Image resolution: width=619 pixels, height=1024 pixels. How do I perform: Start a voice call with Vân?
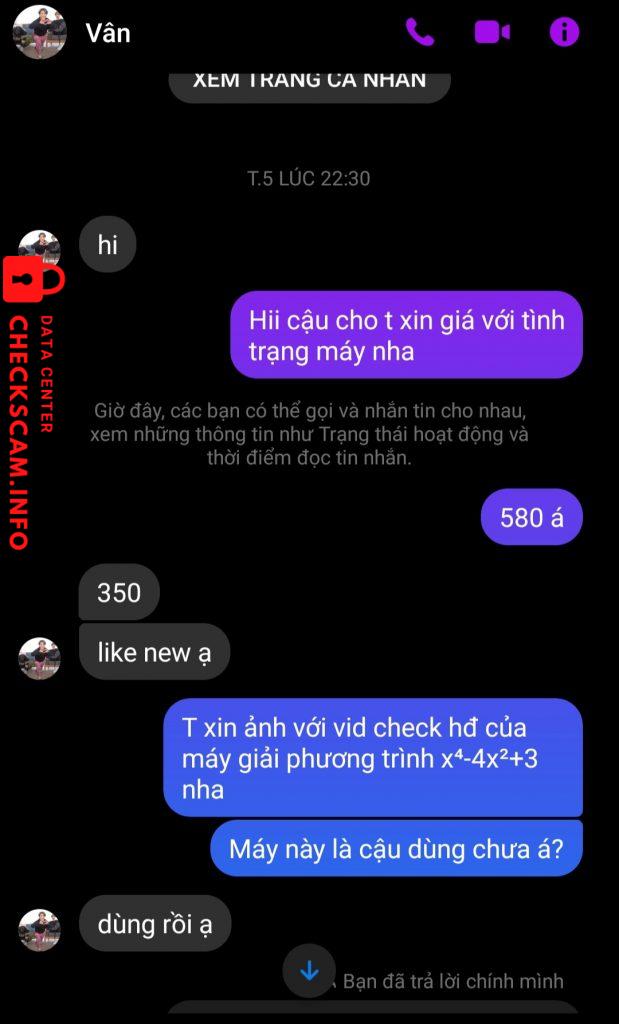[420, 32]
